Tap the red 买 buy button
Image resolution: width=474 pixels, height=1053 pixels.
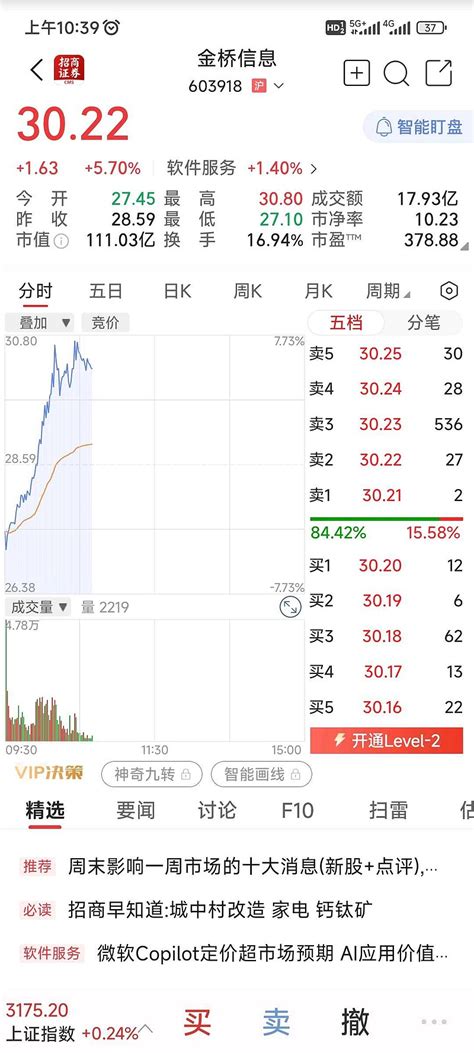pos(197,1022)
